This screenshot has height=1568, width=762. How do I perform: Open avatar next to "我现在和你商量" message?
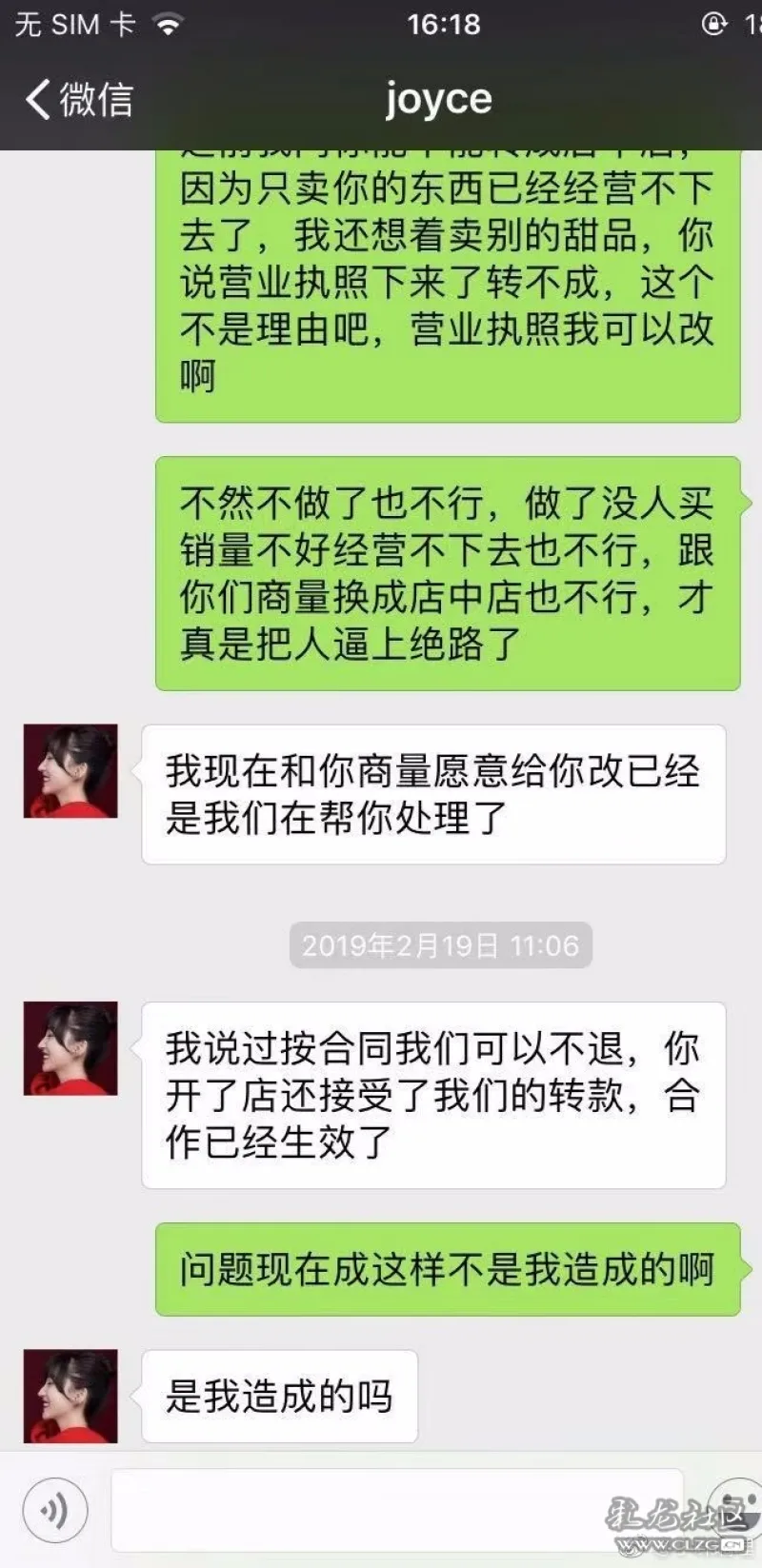point(70,771)
